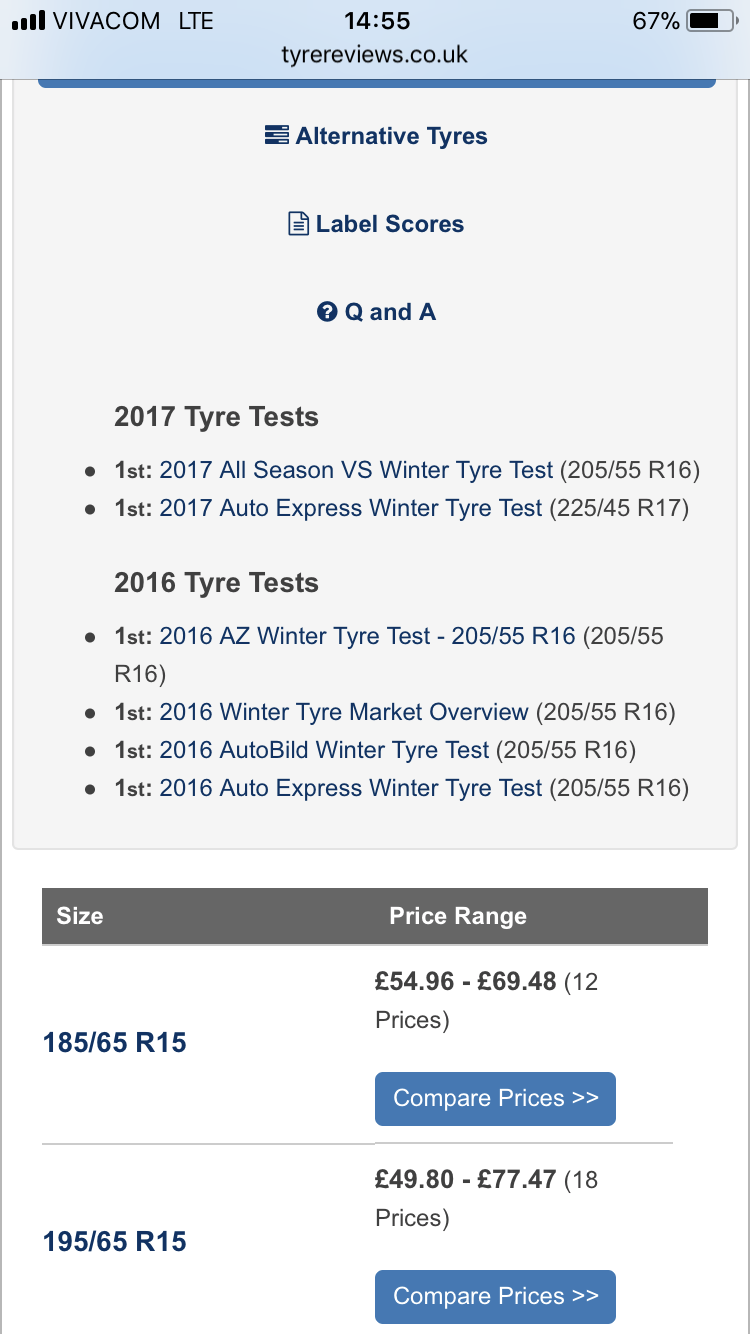Compare prices for 195/65 R15

coord(495,1296)
